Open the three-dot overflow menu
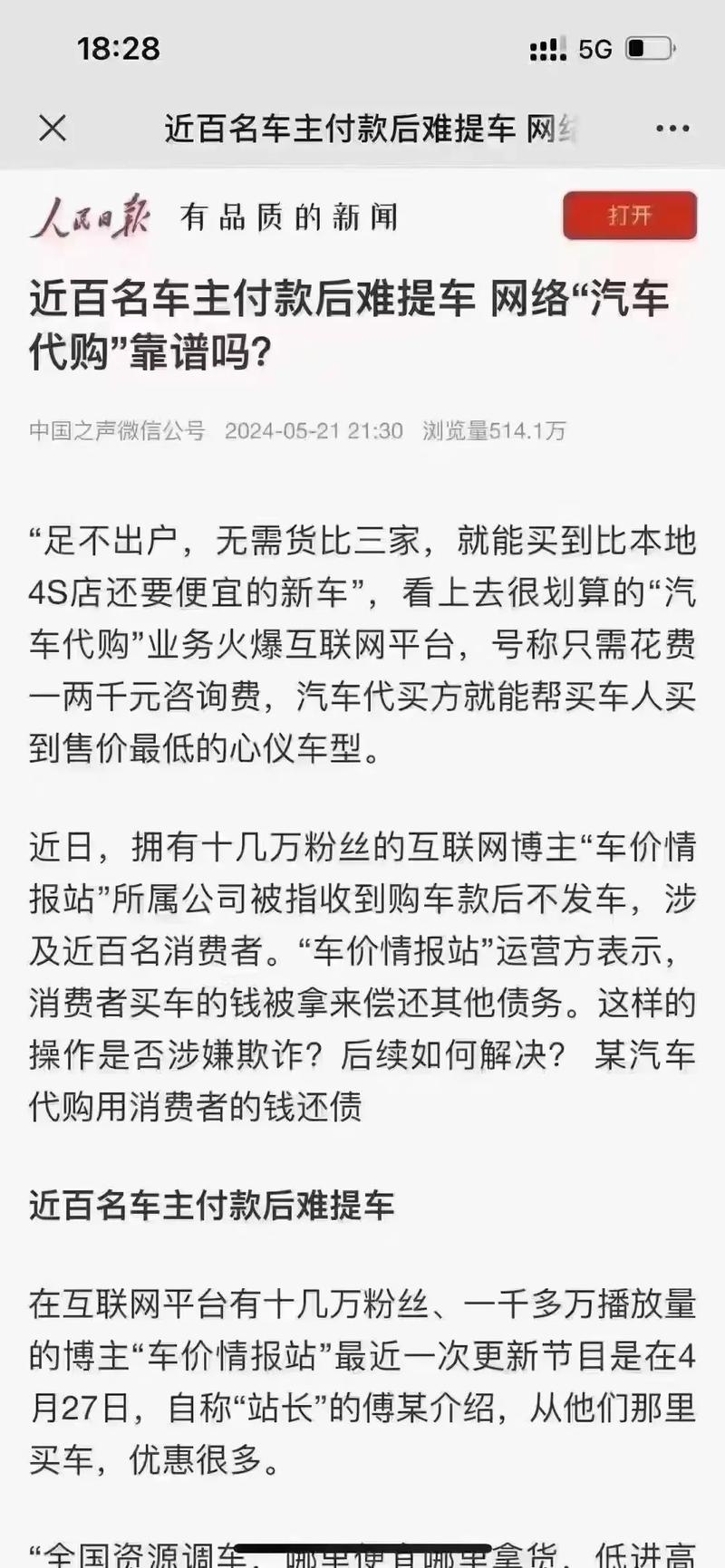 pos(672,129)
